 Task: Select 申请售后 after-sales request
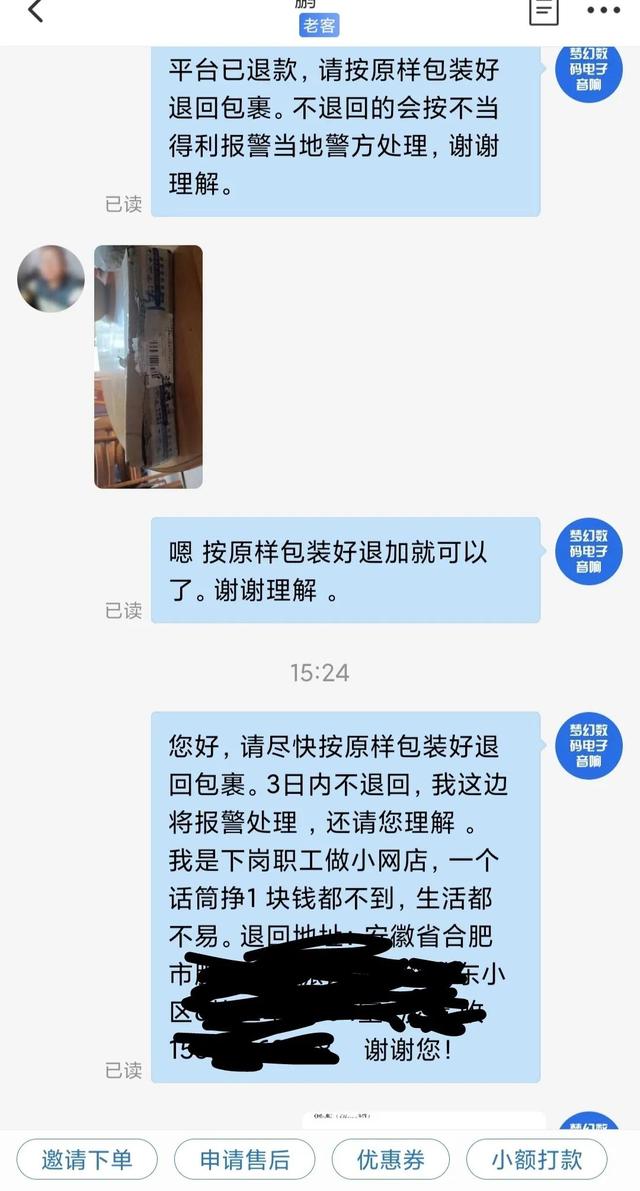(x=244, y=1159)
